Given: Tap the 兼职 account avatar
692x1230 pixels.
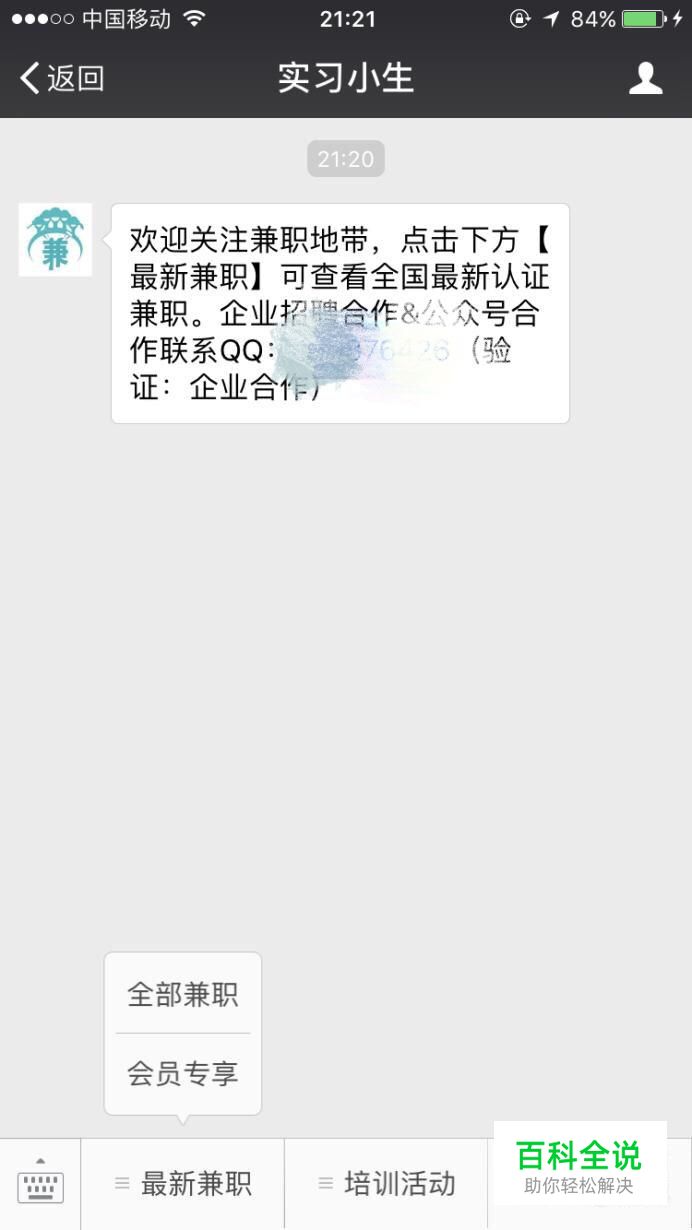Looking at the screenshot, I should pyautogui.click(x=55, y=240).
